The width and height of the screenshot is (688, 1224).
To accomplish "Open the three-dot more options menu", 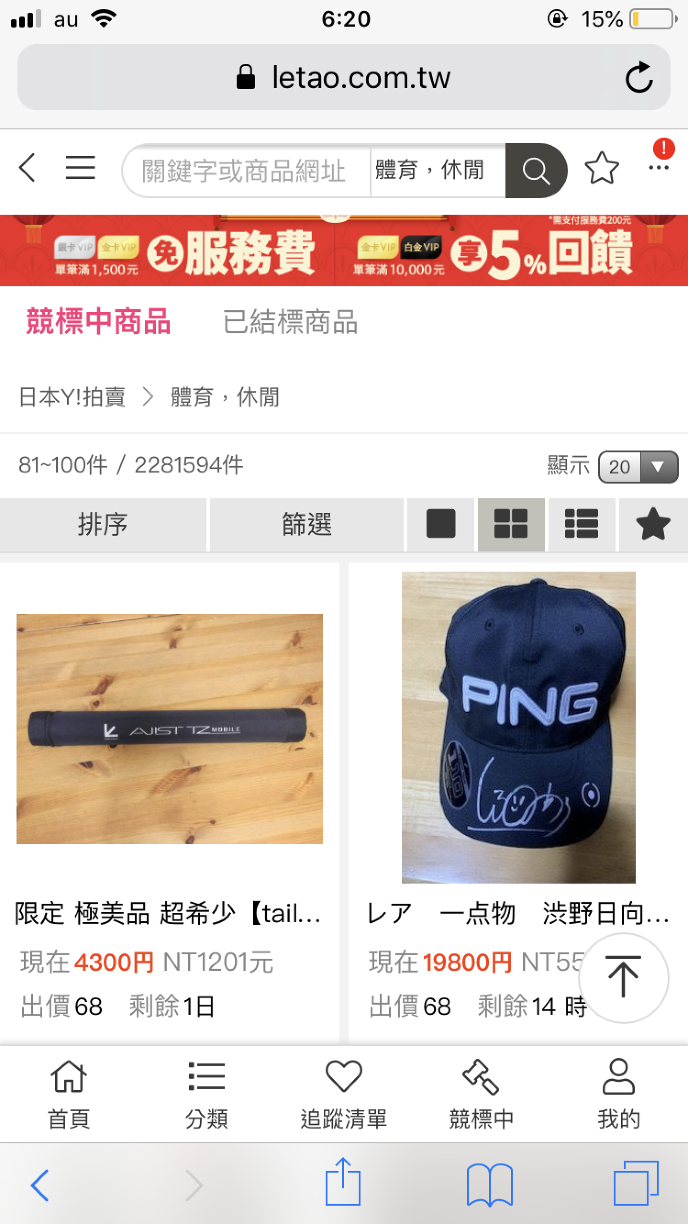I will pyautogui.click(x=659, y=166).
